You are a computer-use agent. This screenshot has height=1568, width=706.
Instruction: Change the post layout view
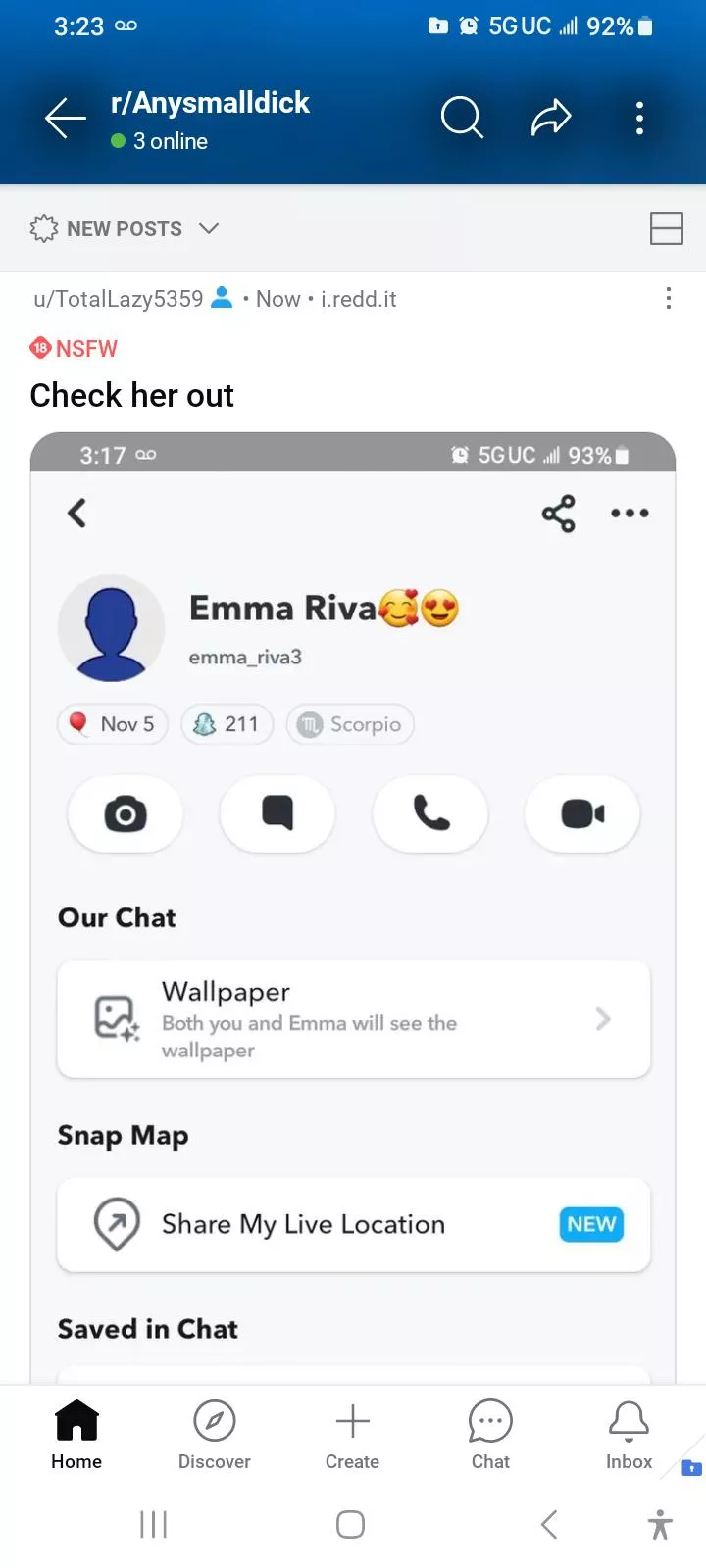click(667, 228)
